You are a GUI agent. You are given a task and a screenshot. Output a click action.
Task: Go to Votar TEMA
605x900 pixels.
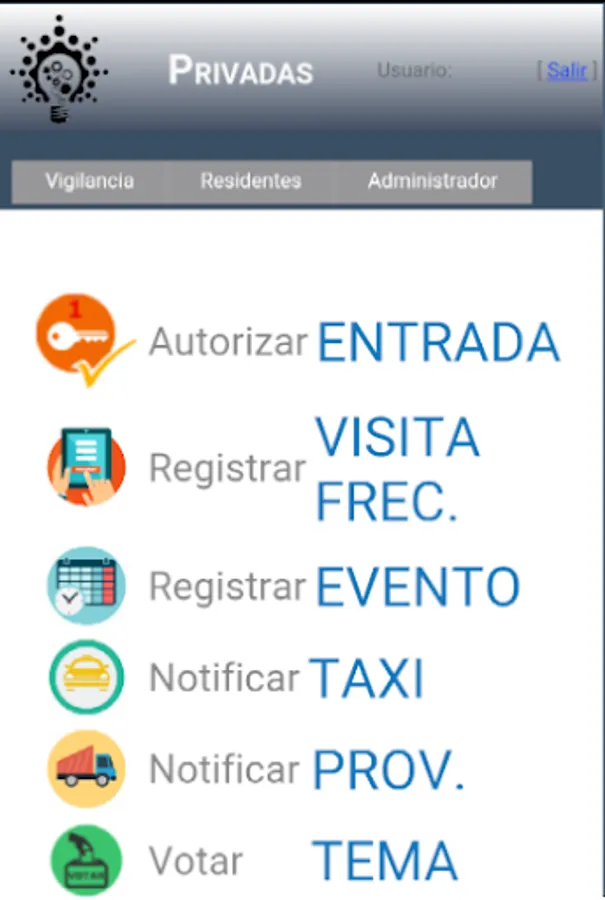click(x=384, y=861)
